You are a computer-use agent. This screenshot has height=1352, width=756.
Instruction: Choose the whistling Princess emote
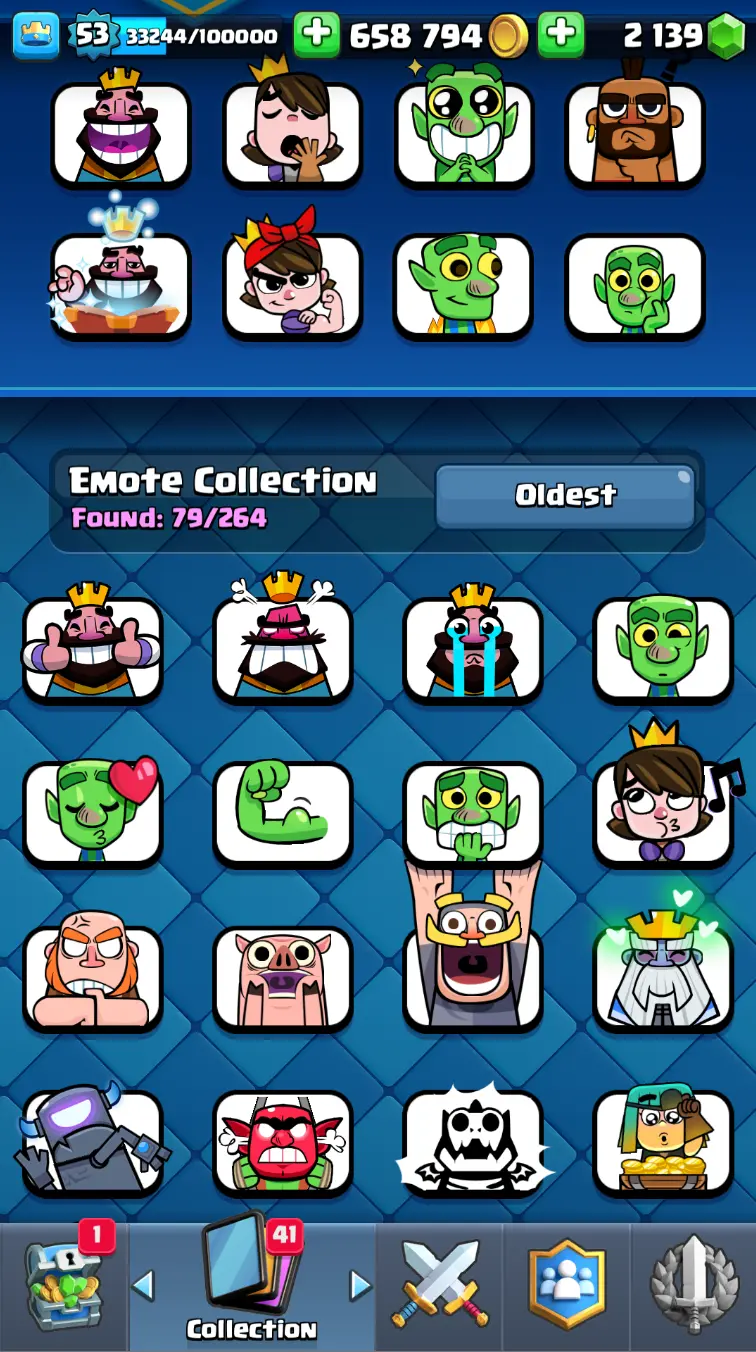[x=662, y=812]
